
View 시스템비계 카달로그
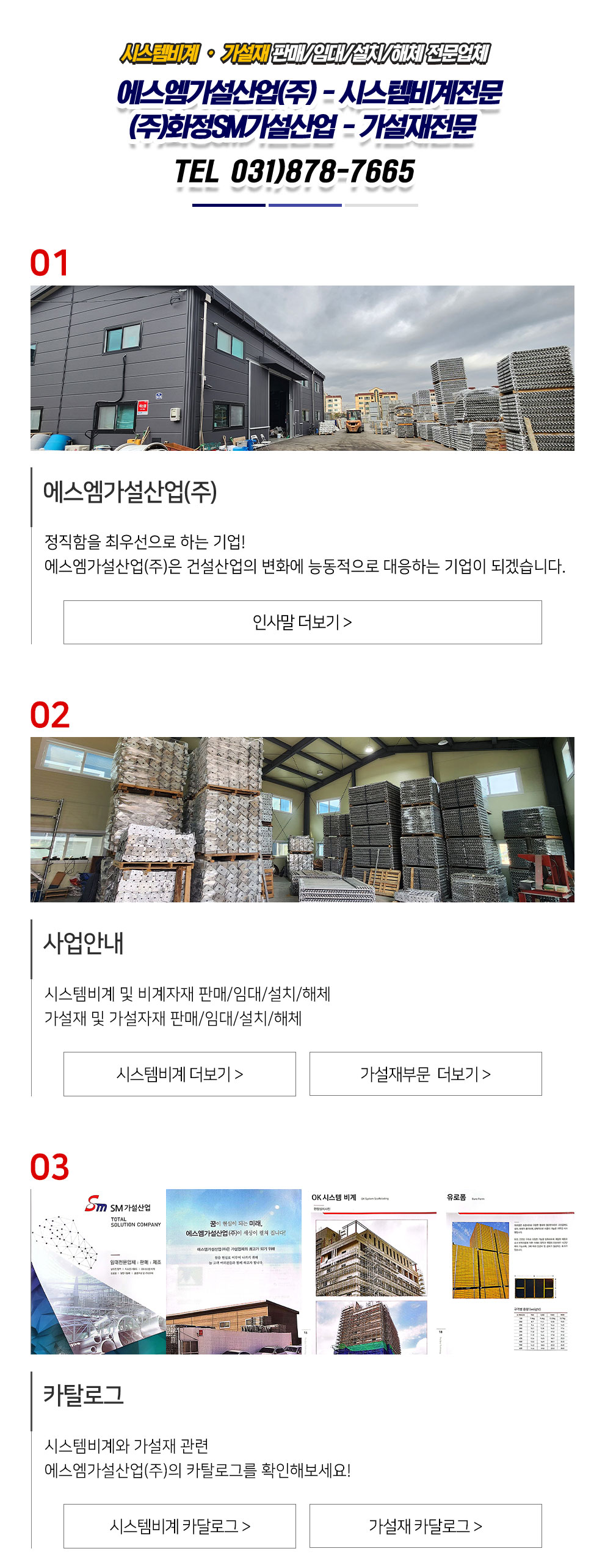[179, 1525]
